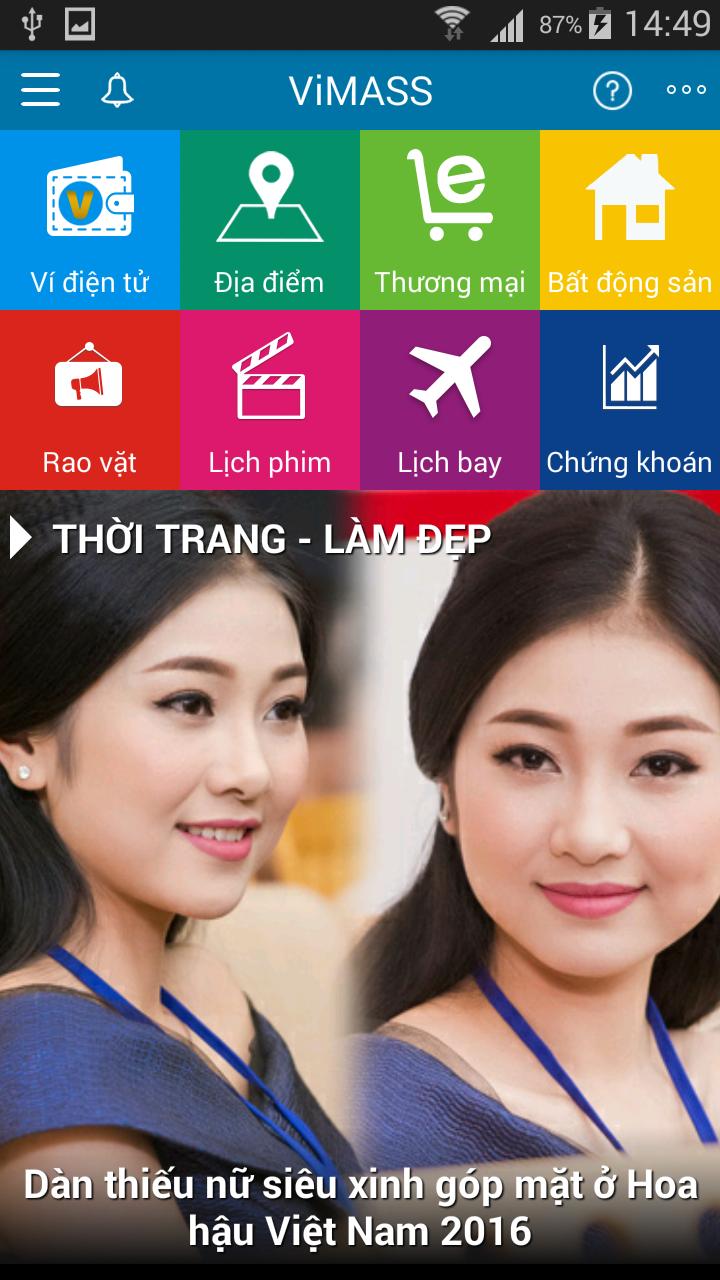This screenshot has width=720, height=1280.
Task: Read the Hoa hậu Việt Nam 2016 article
Action: pos(360,1207)
